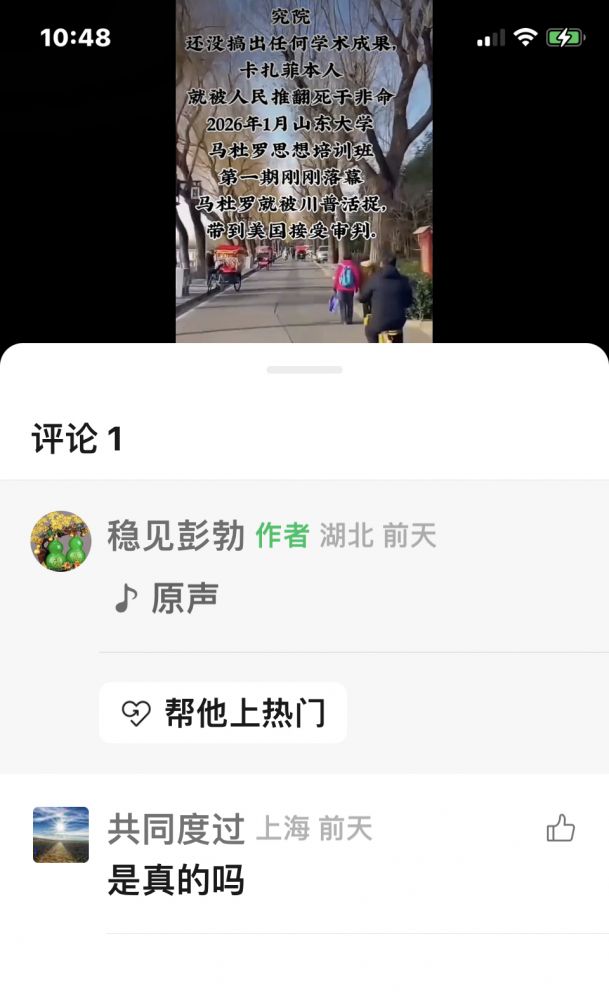Open 稳见彭勃's profile avatar
Image resolution: width=609 pixels, height=1000 pixels.
pos(60,541)
